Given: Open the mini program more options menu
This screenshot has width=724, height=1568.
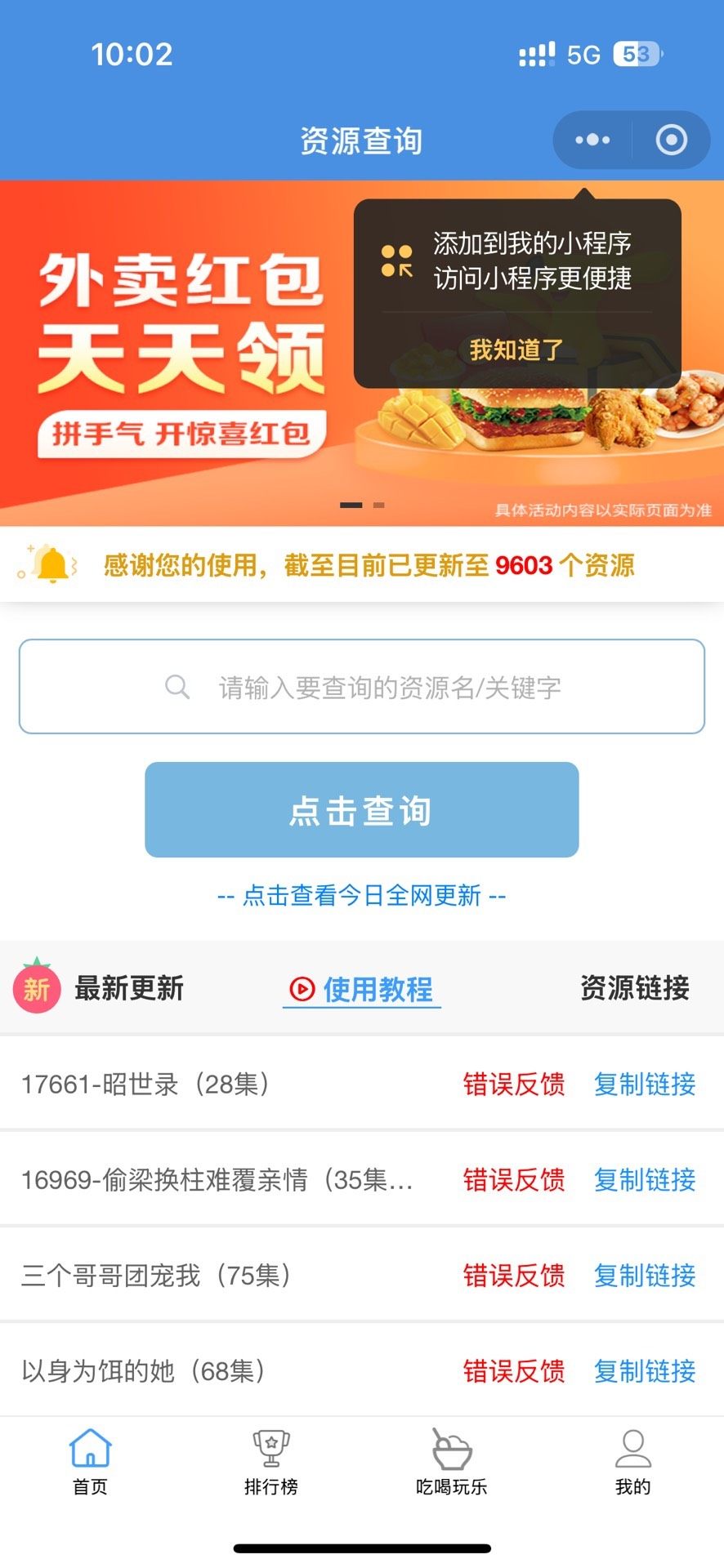Looking at the screenshot, I should click(592, 140).
